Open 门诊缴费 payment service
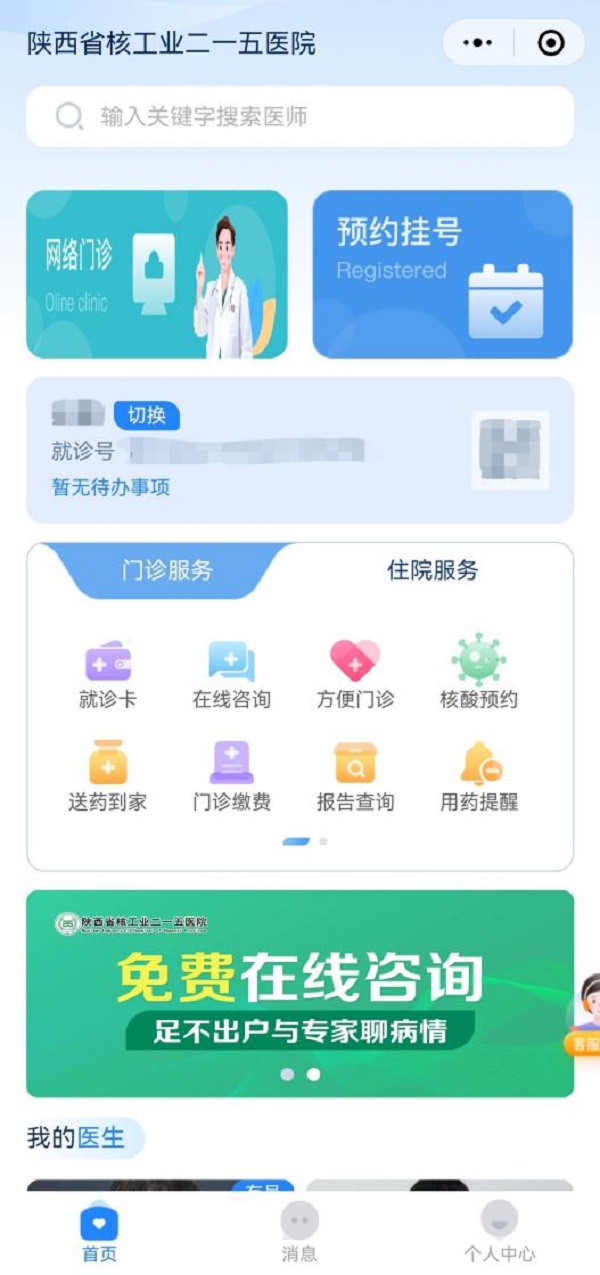Screen dimensions: 600x1275 (231, 776)
